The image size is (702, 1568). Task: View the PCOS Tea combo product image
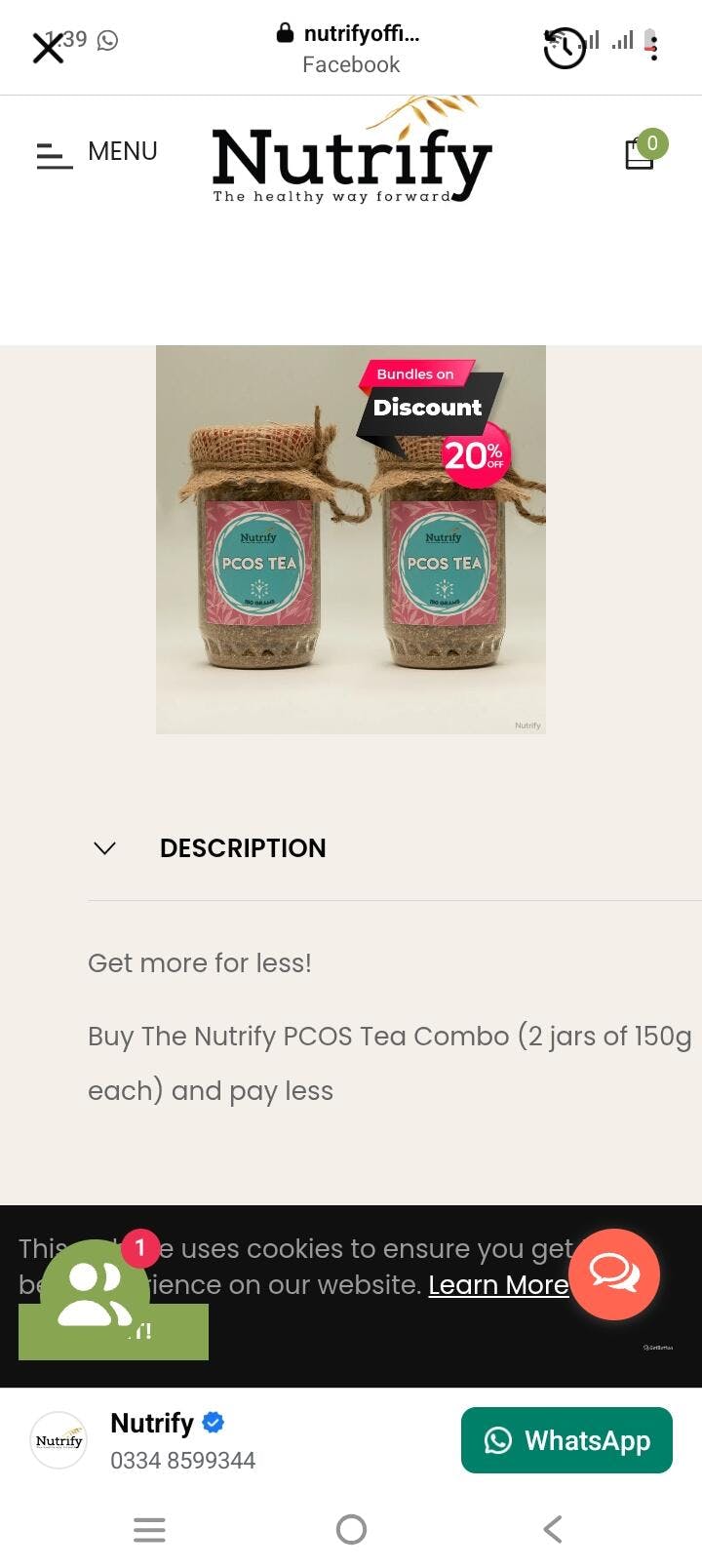point(351,538)
